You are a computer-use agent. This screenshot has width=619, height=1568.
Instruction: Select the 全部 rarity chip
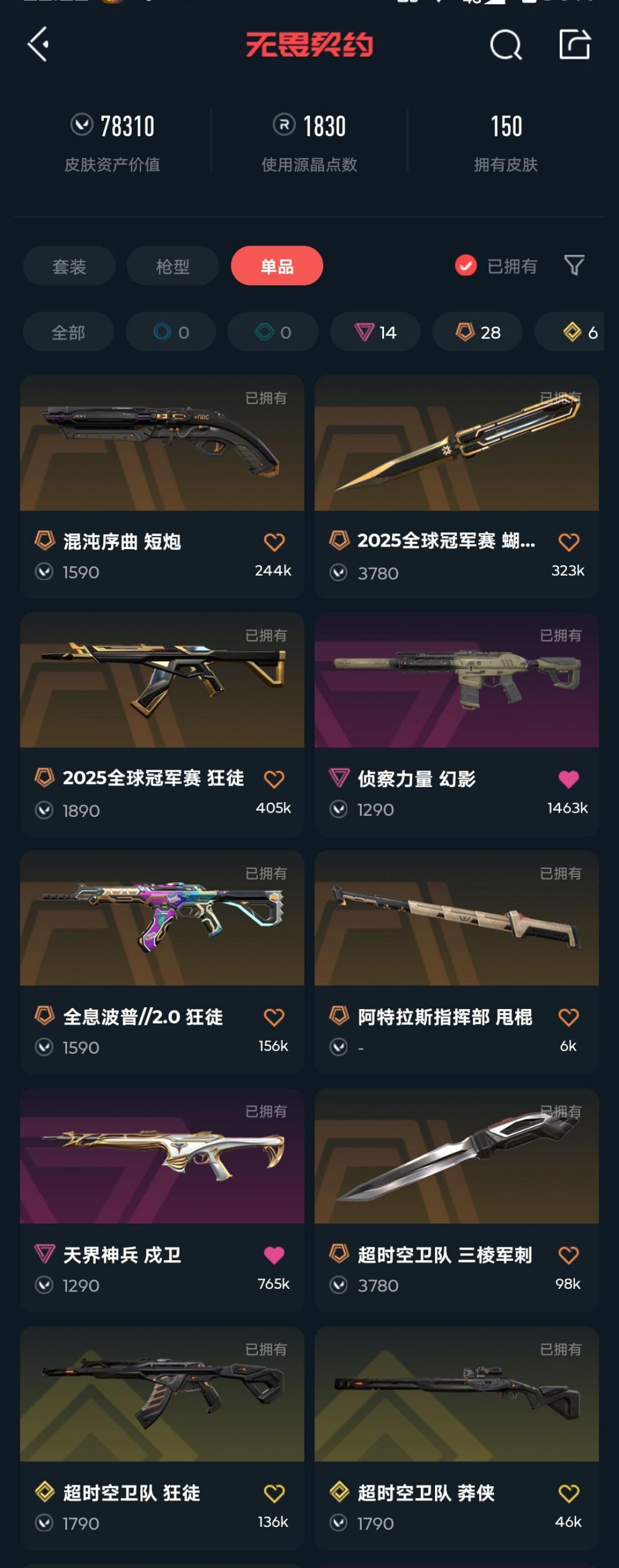68,332
